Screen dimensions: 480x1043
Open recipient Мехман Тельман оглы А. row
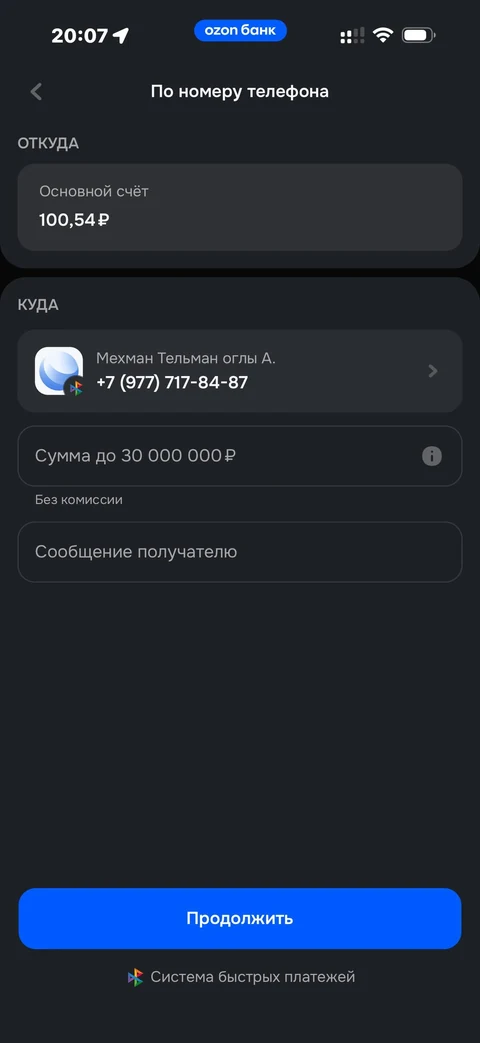pyautogui.click(x=239, y=371)
